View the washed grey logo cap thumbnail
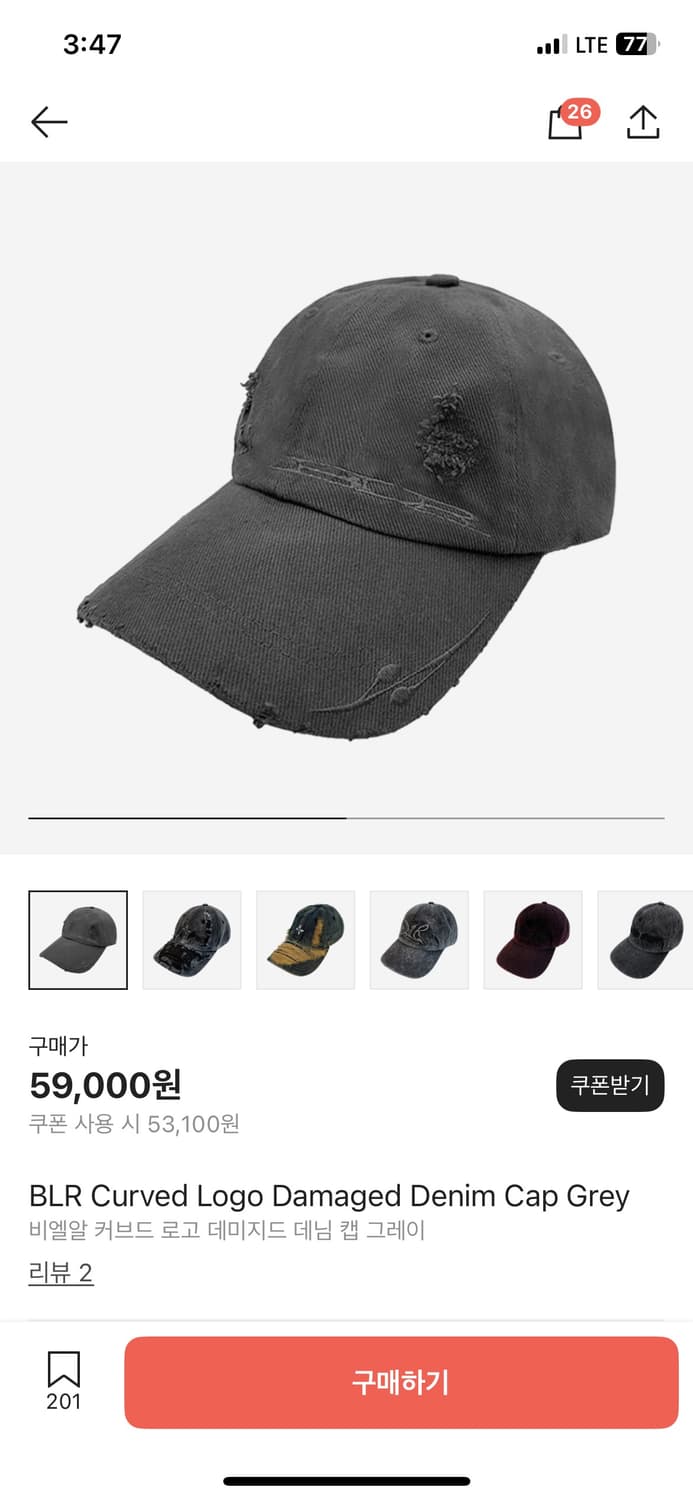This screenshot has width=693, height=1500. [x=419, y=940]
